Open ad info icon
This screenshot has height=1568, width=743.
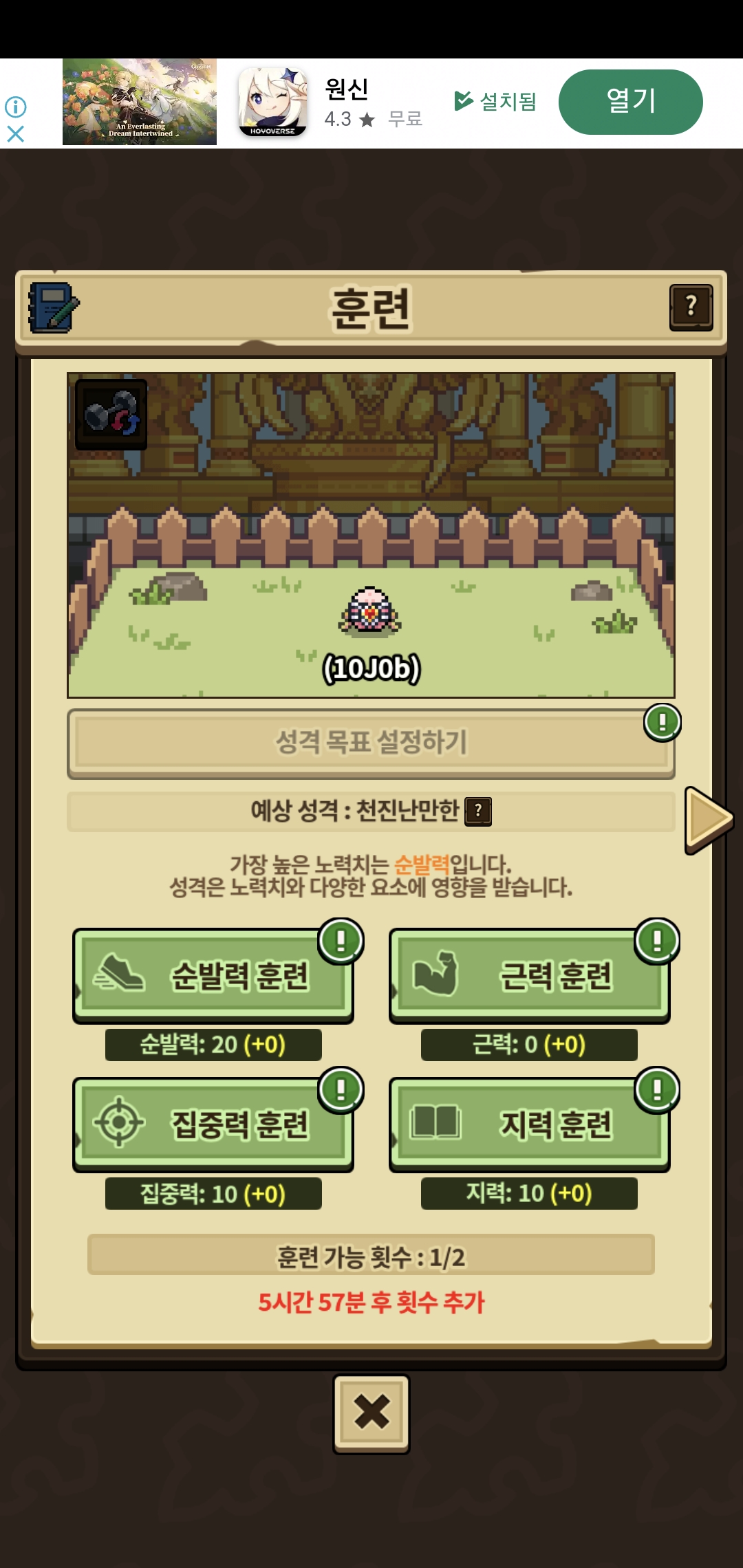[16, 107]
